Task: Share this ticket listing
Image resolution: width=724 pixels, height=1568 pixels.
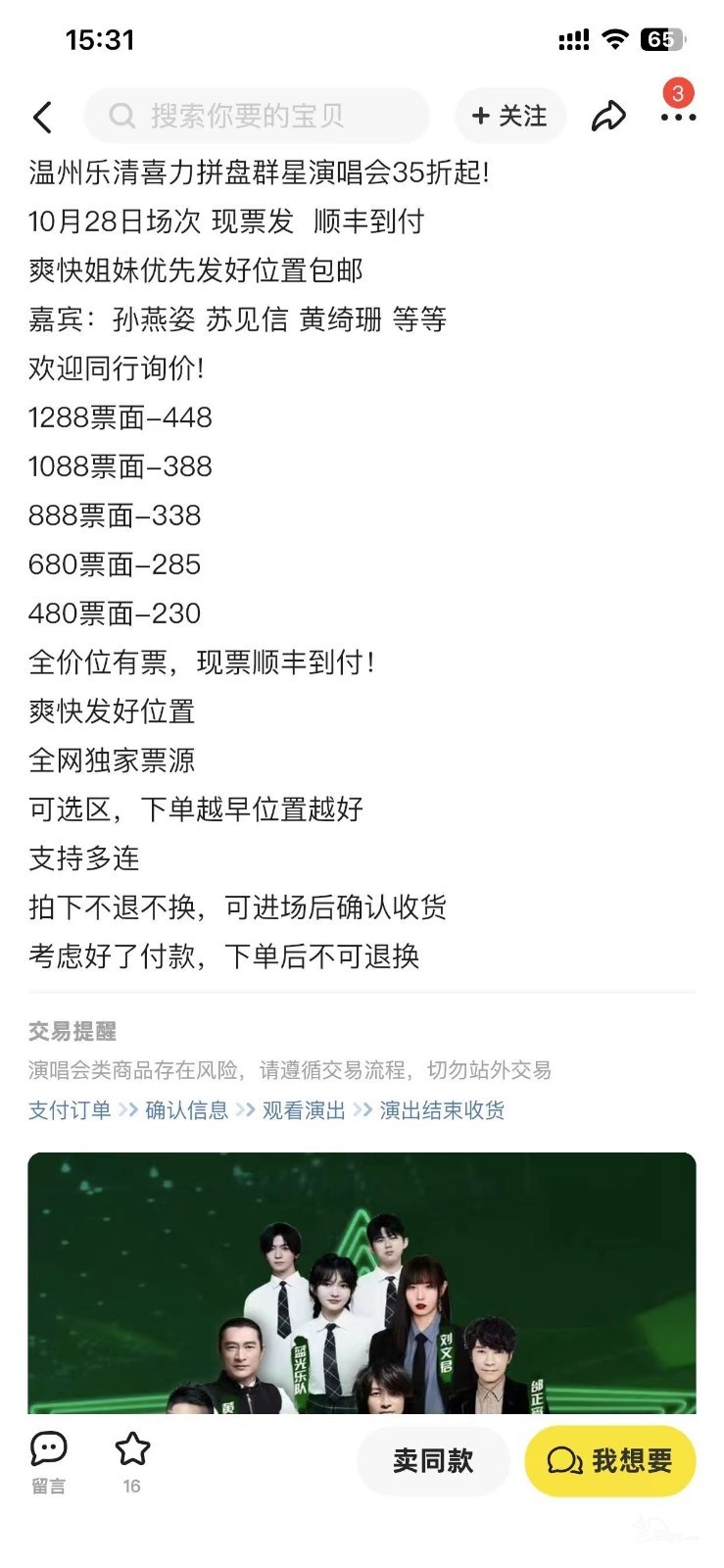Action: click(x=608, y=117)
